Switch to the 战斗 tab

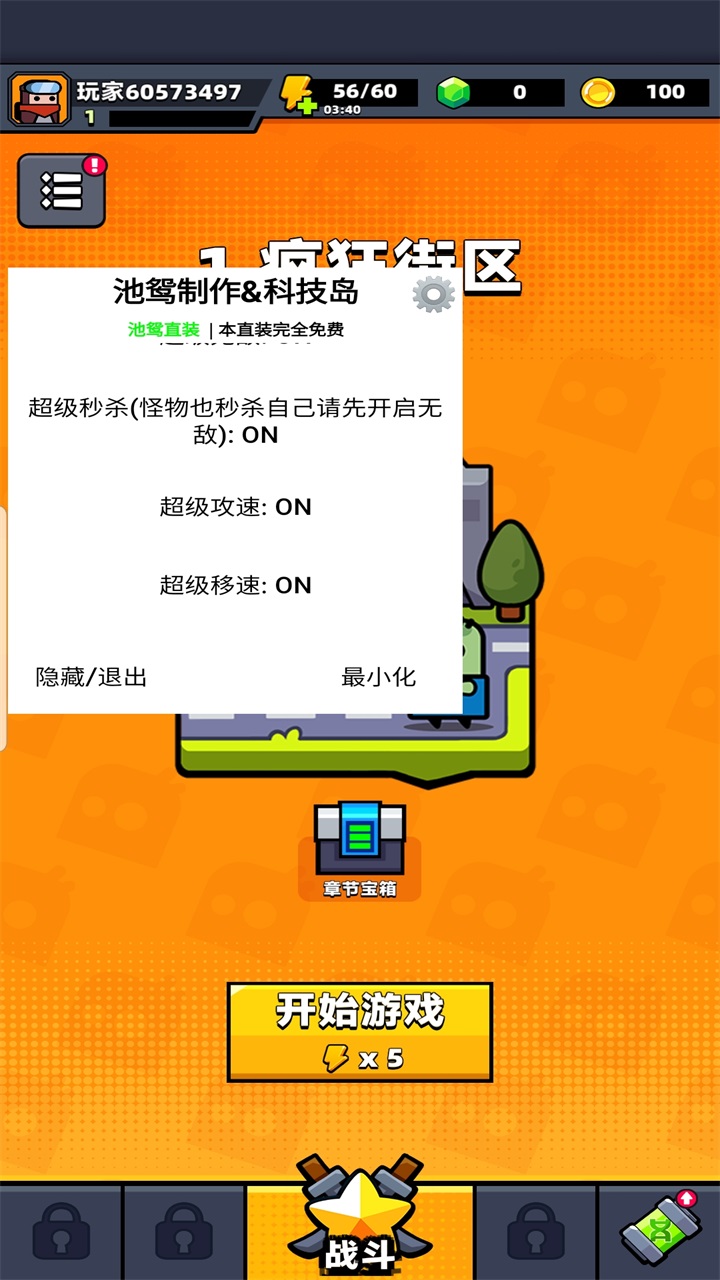[x=360, y=1225]
